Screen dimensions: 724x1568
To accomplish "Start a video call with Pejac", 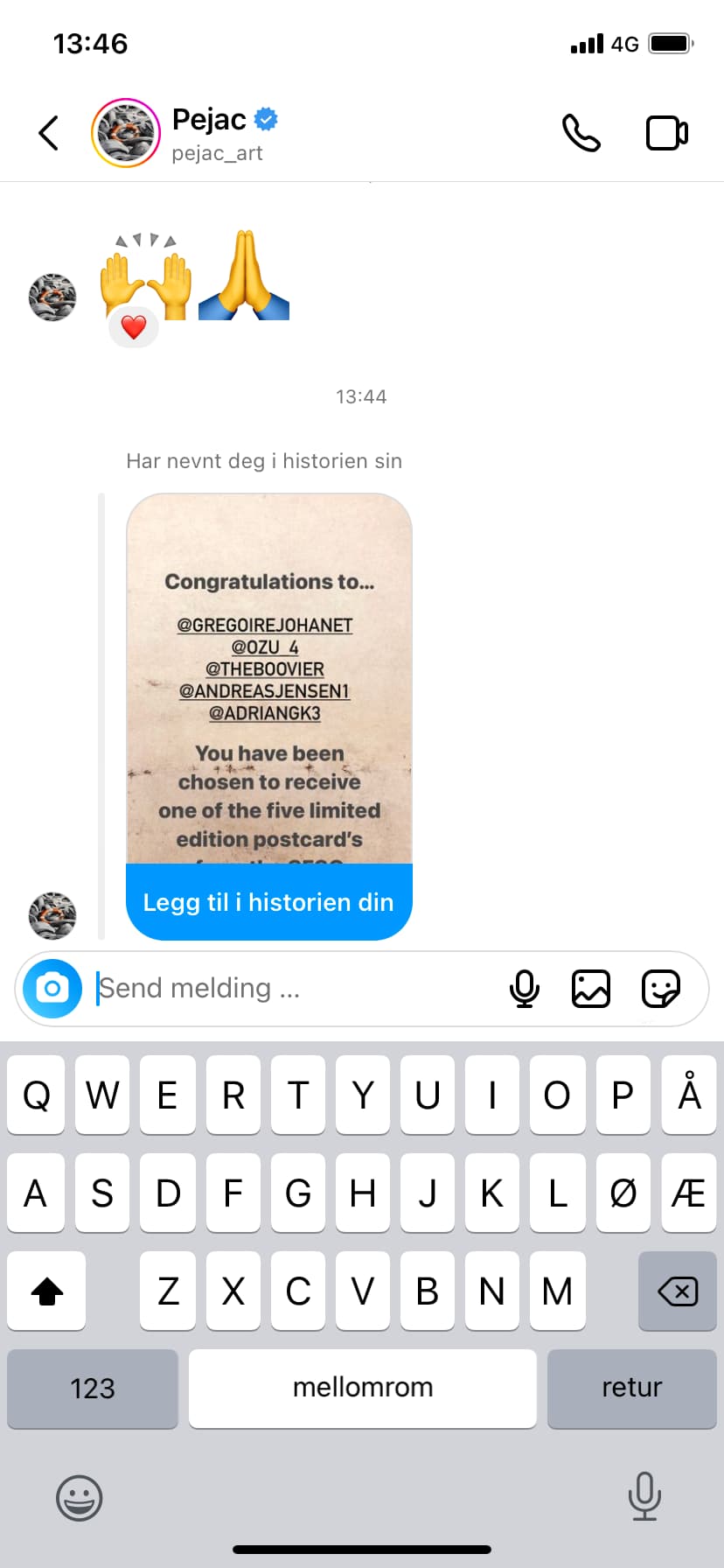I will 666,133.
